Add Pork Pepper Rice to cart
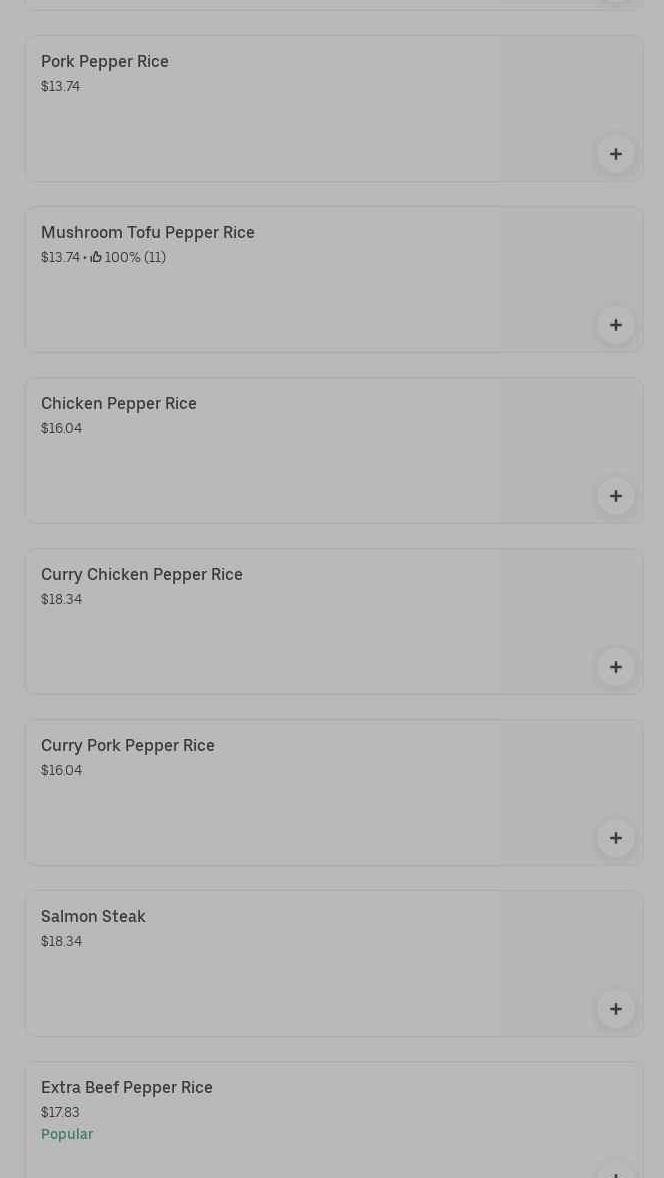 tap(615, 154)
